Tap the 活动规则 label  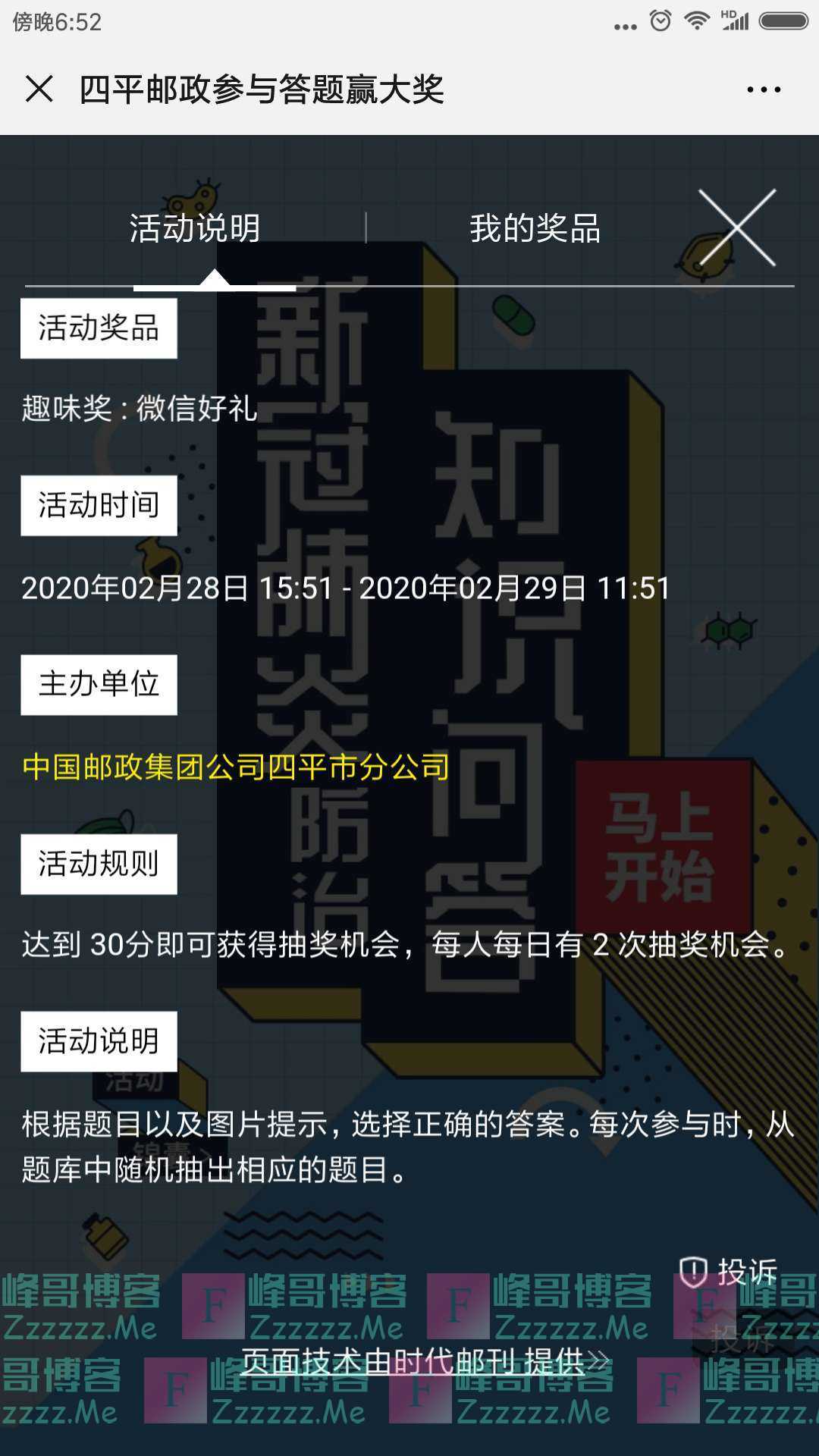99,861
